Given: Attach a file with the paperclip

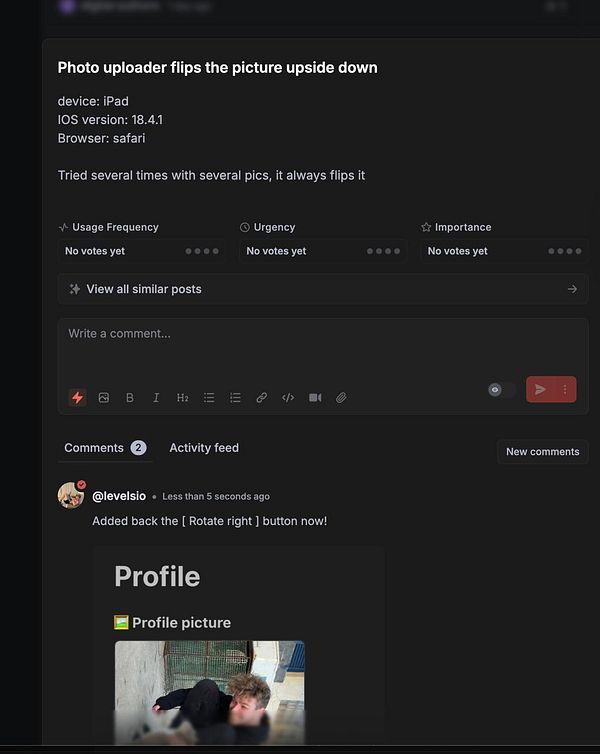Looking at the screenshot, I should coord(341,398).
